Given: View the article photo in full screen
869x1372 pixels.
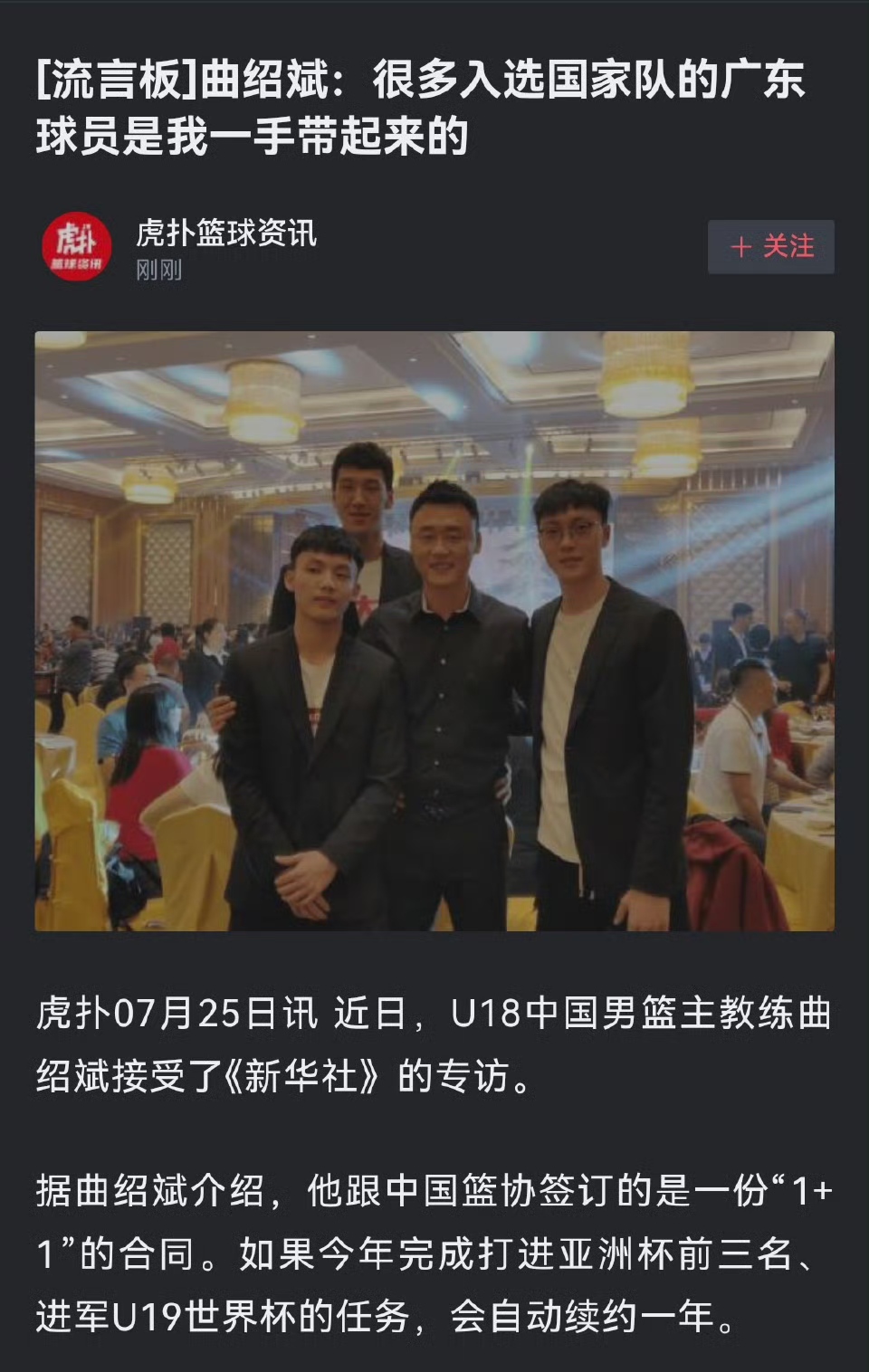Looking at the screenshot, I should (x=434, y=631).
